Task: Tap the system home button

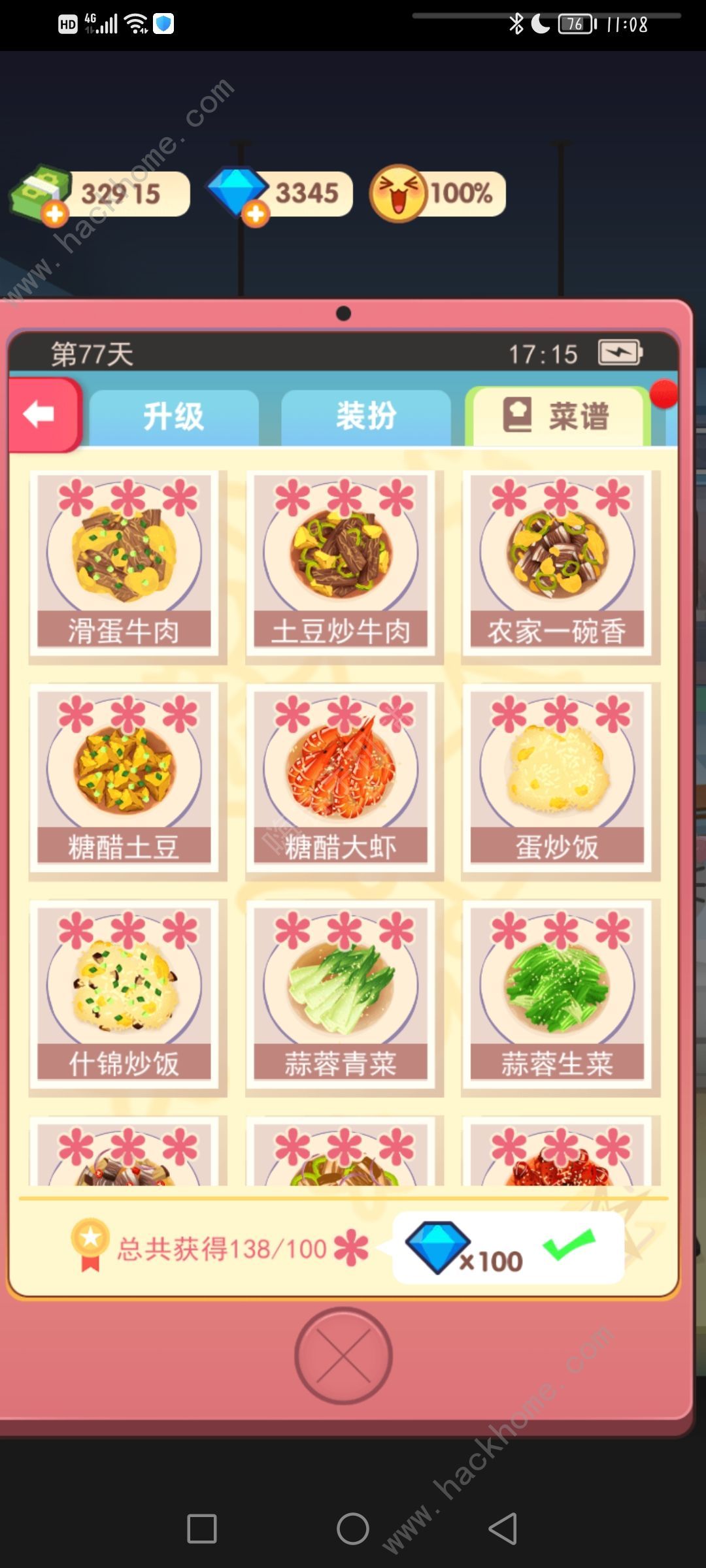Action: coord(353,1529)
